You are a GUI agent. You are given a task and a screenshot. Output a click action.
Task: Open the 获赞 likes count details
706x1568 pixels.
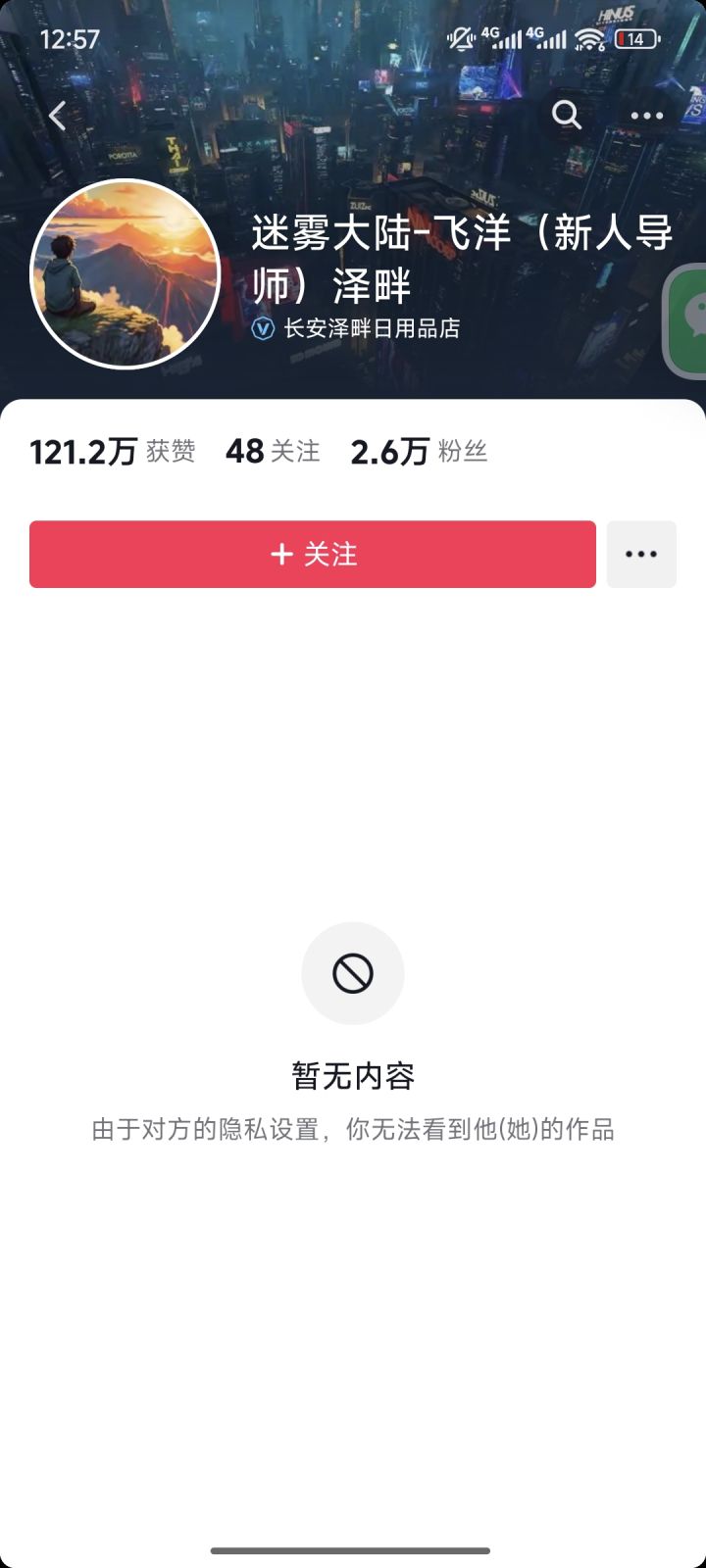(111, 451)
